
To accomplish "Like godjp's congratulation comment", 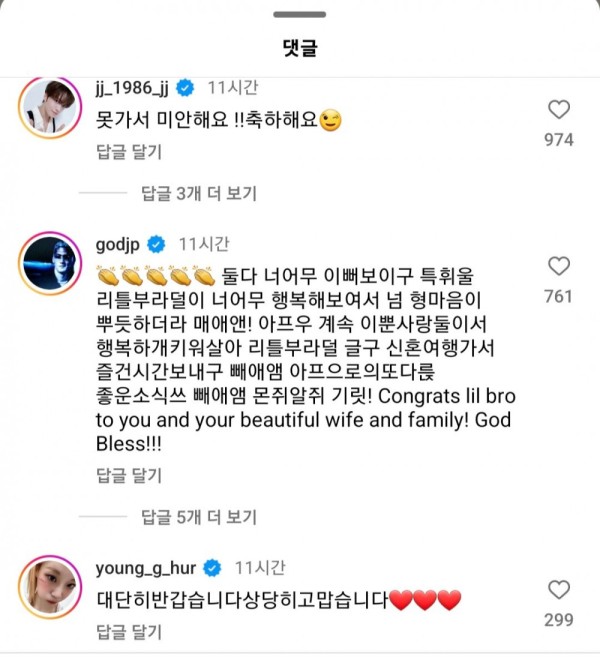I will 559,266.
